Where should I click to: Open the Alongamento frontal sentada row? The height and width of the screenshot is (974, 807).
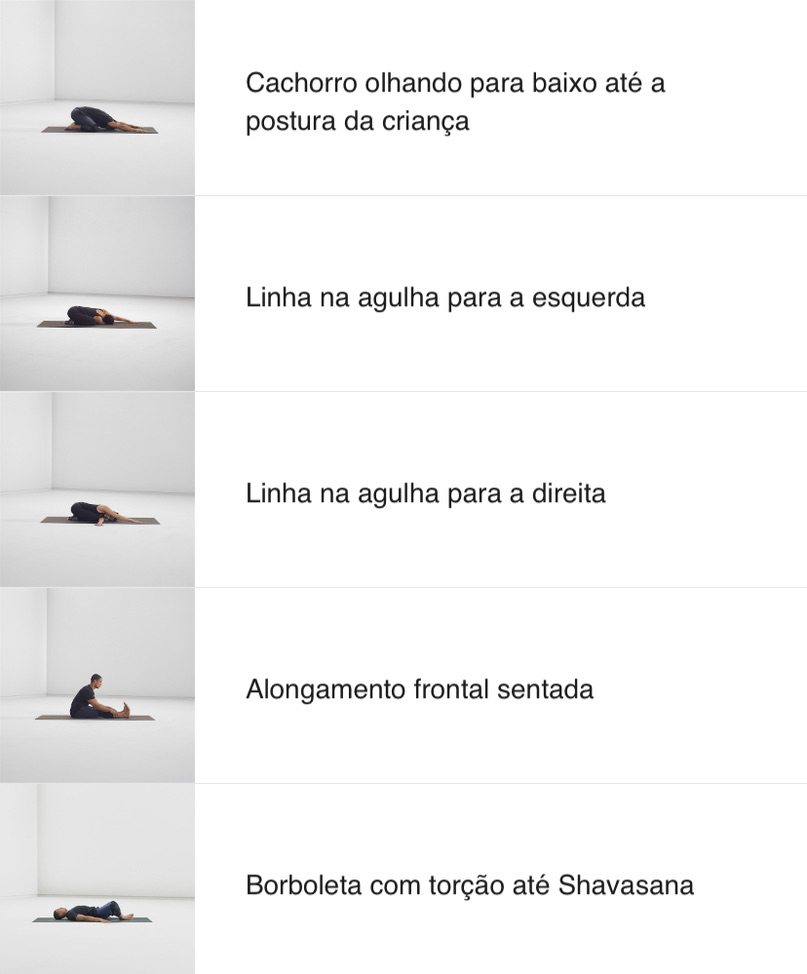pyautogui.click(x=419, y=689)
